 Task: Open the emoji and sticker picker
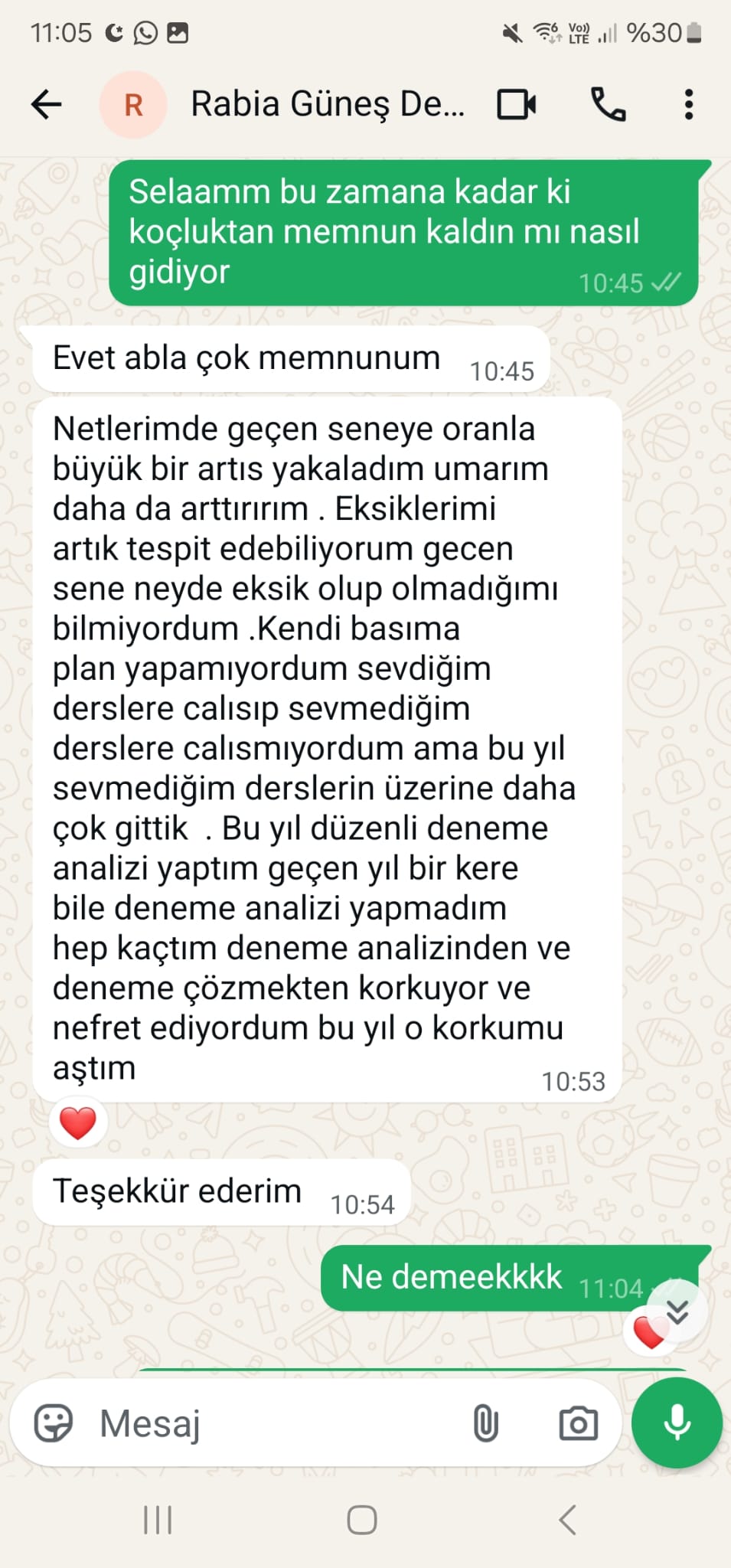pos(54,1424)
